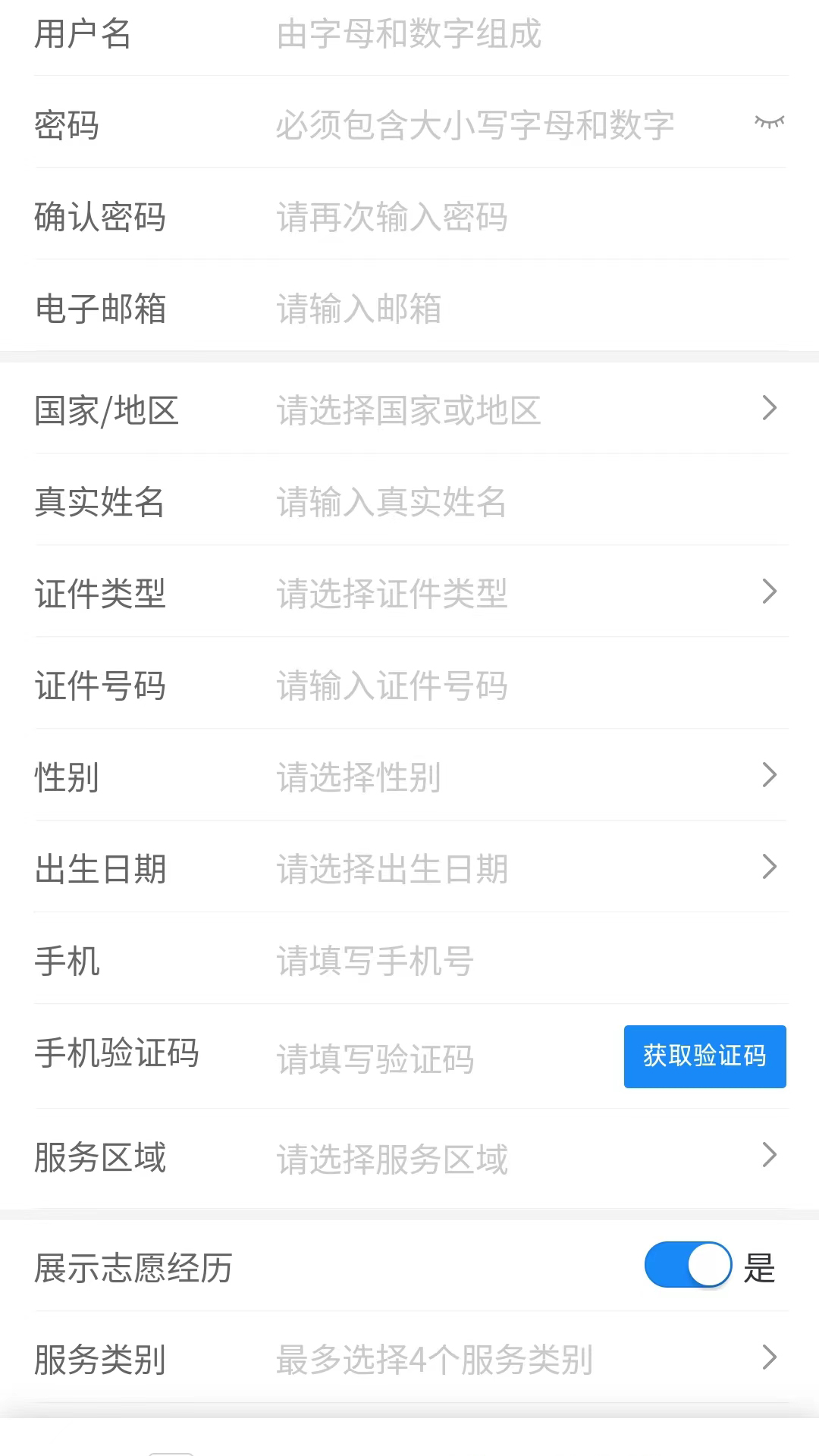This screenshot has height=1456, width=819.
Task: Open the 服务区域 selector
Action: pos(523,1159)
